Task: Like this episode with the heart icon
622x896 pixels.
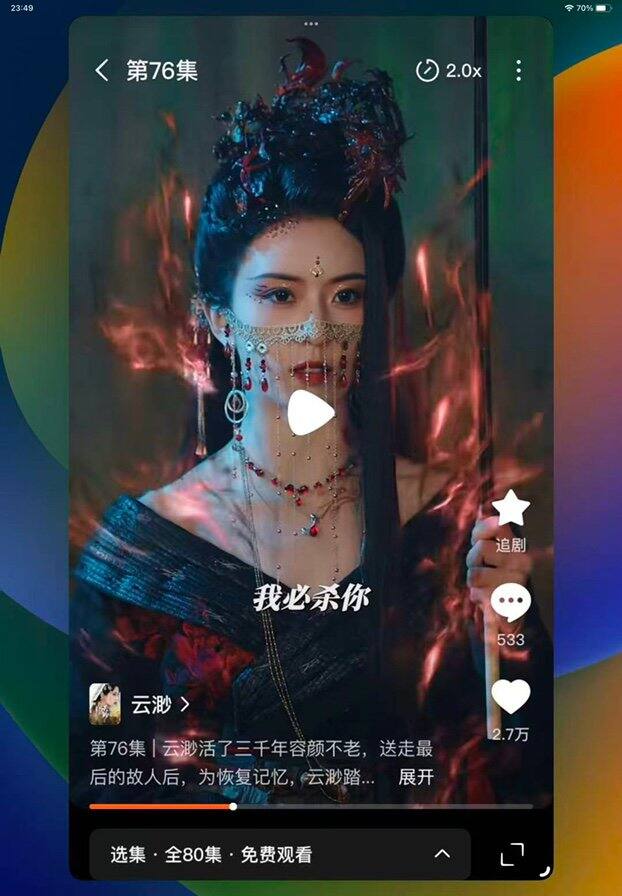Action: coord(511,710)
